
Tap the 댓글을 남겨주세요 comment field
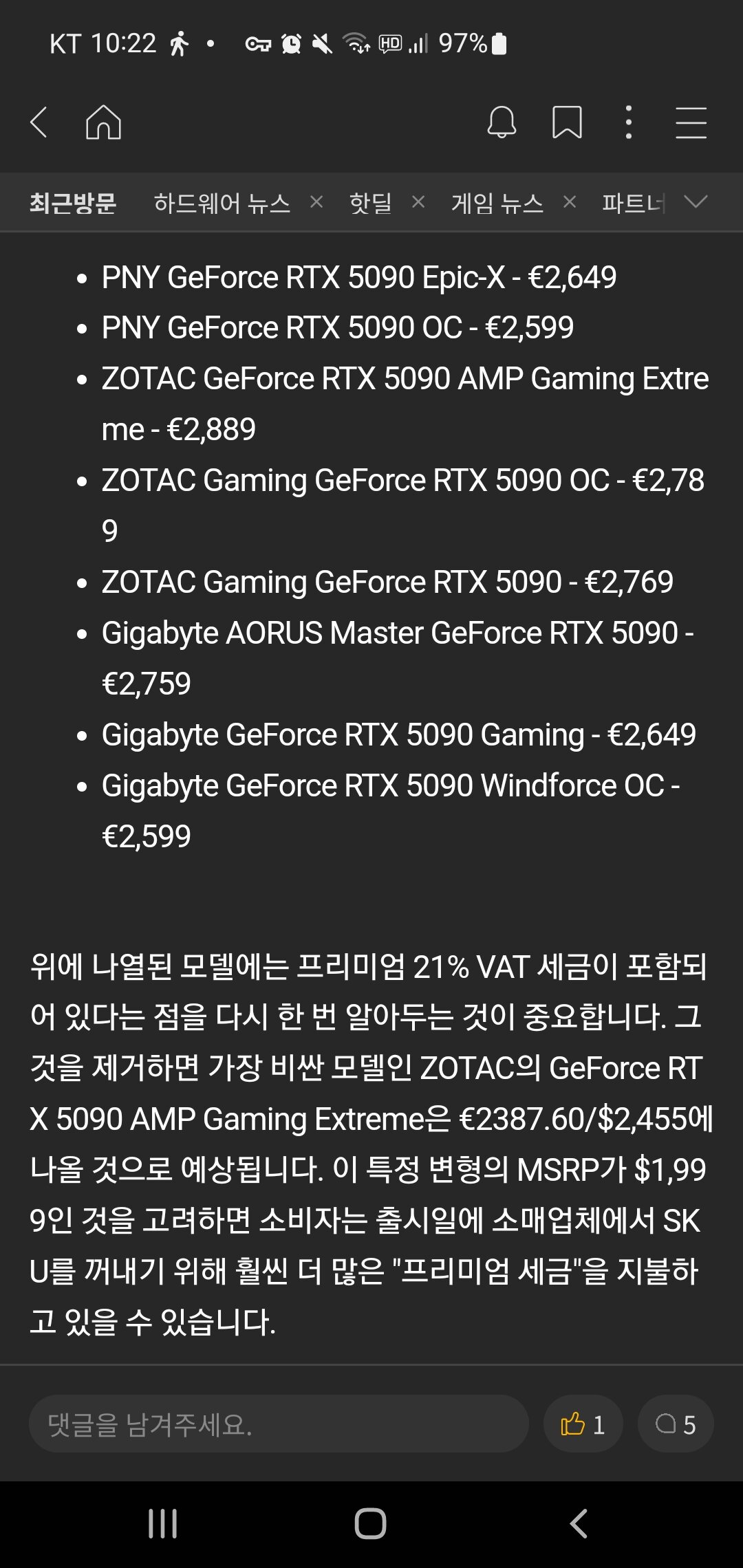[279, 1424]
